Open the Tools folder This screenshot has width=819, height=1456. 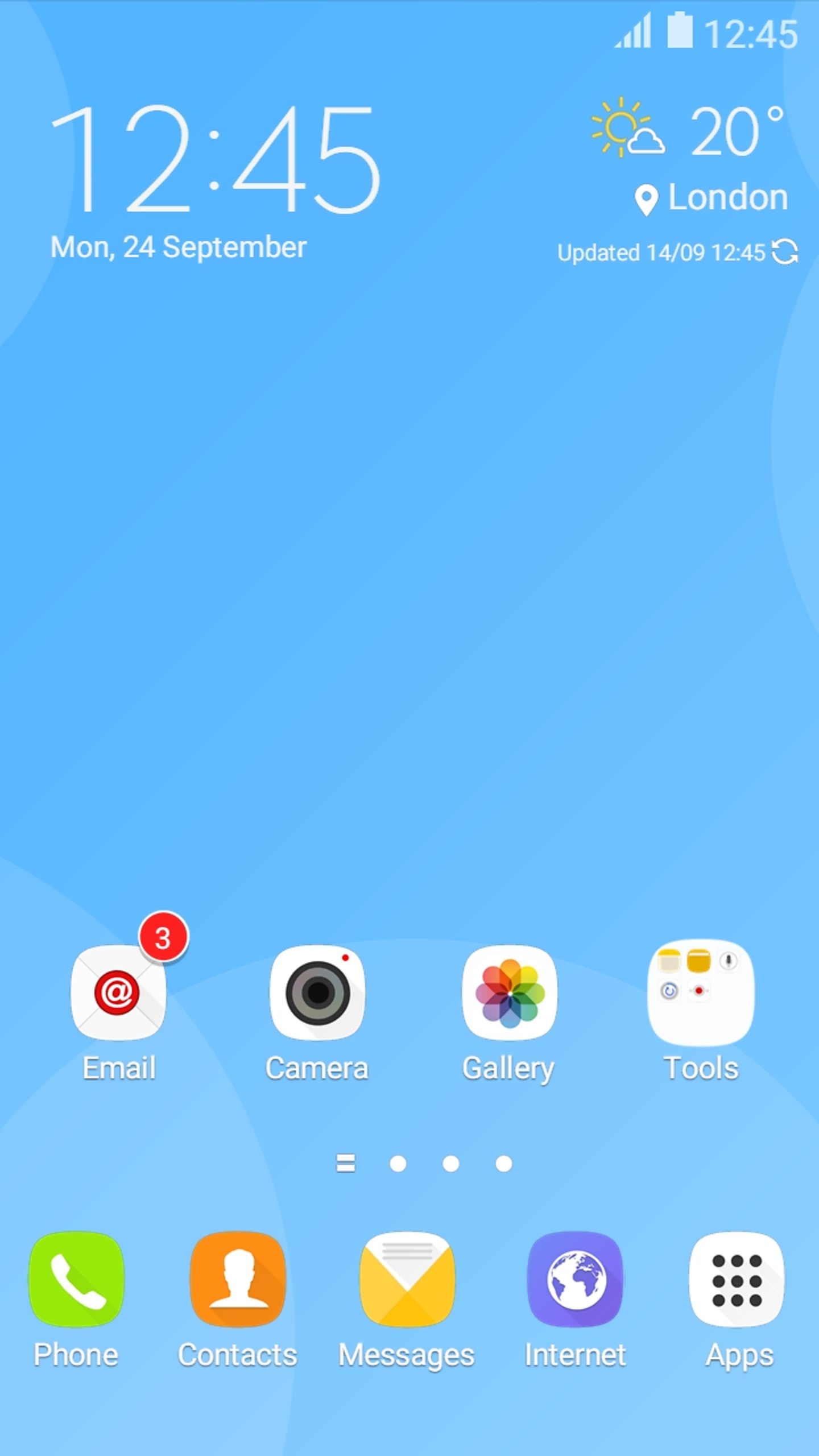701,993
